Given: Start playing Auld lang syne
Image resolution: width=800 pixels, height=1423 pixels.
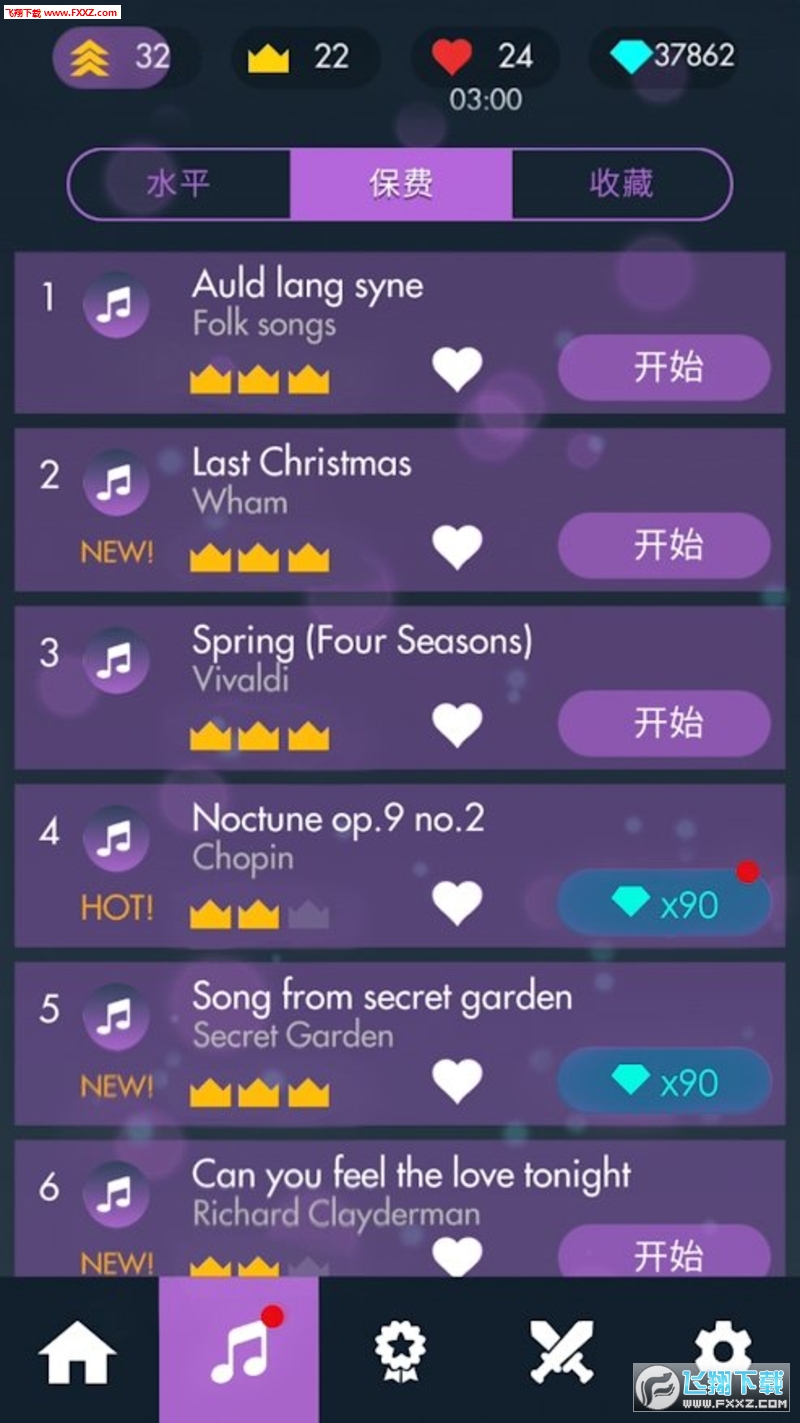Looking at the screenshot, I should tap(664, 367).
